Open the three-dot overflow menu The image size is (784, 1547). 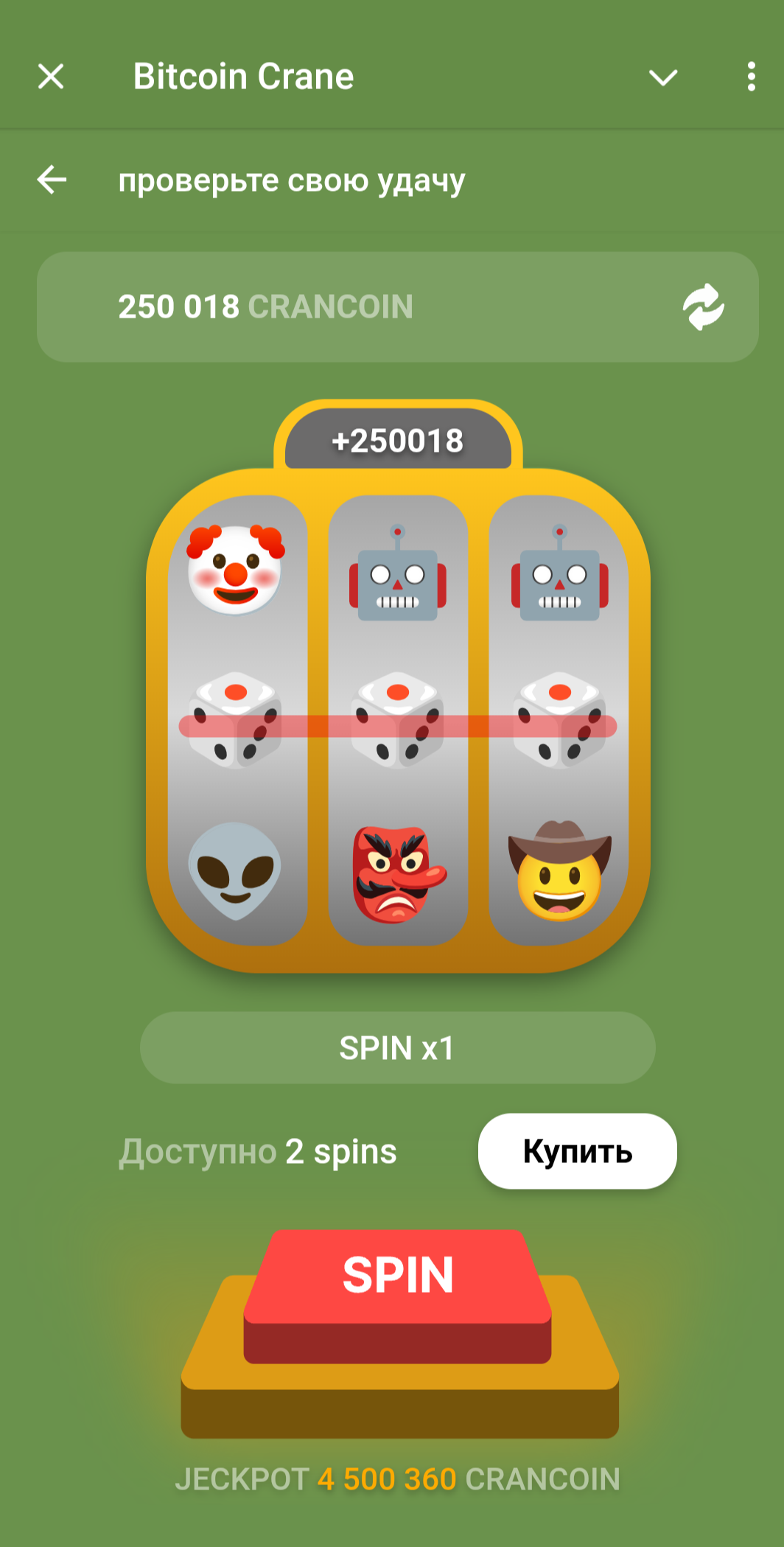pos(751,77)
